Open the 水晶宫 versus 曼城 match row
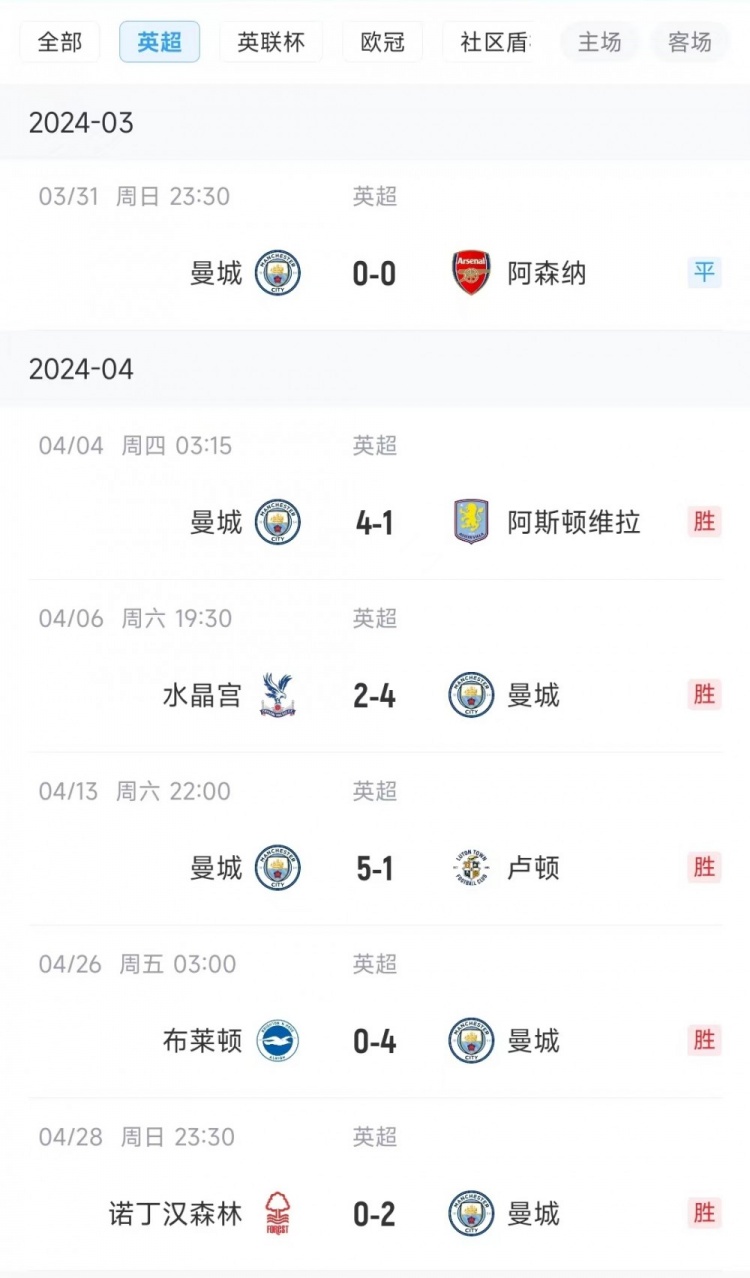This screenshot has width=750, height=1278. click(x=375, y=695)
